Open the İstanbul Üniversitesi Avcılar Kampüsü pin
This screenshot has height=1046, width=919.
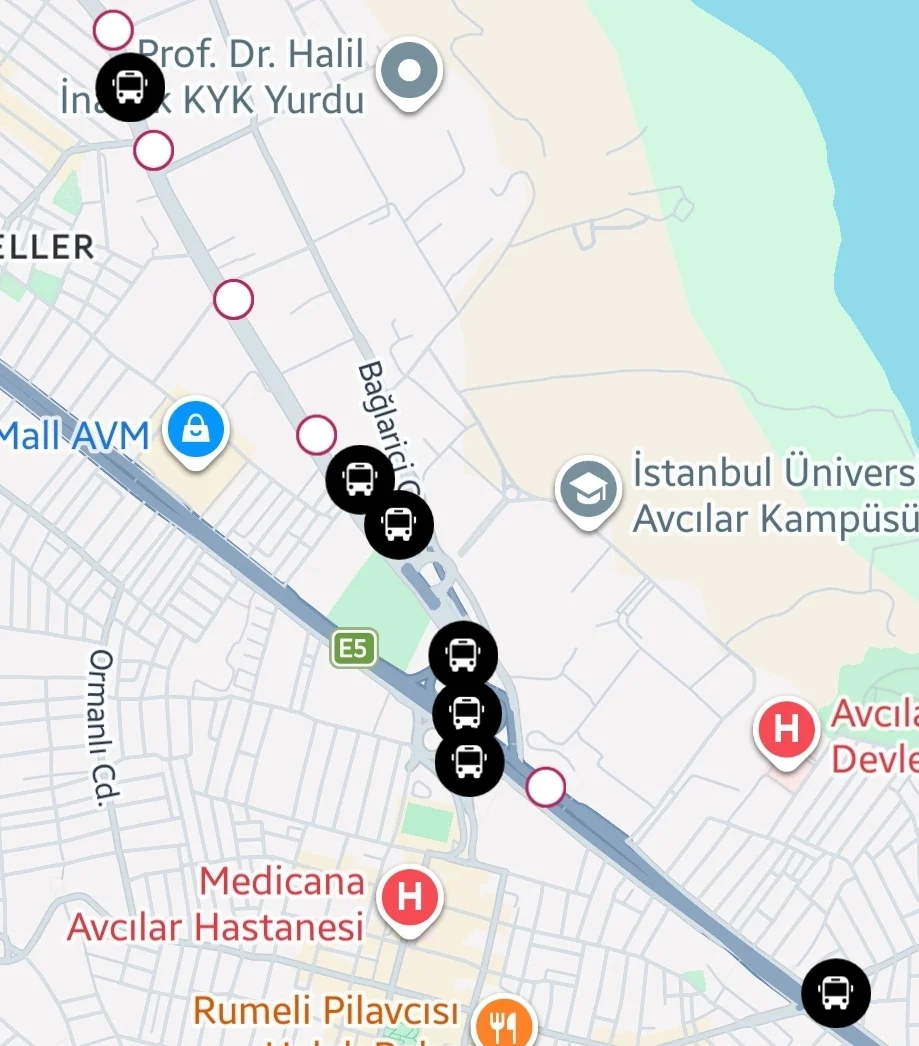(588, 488)
